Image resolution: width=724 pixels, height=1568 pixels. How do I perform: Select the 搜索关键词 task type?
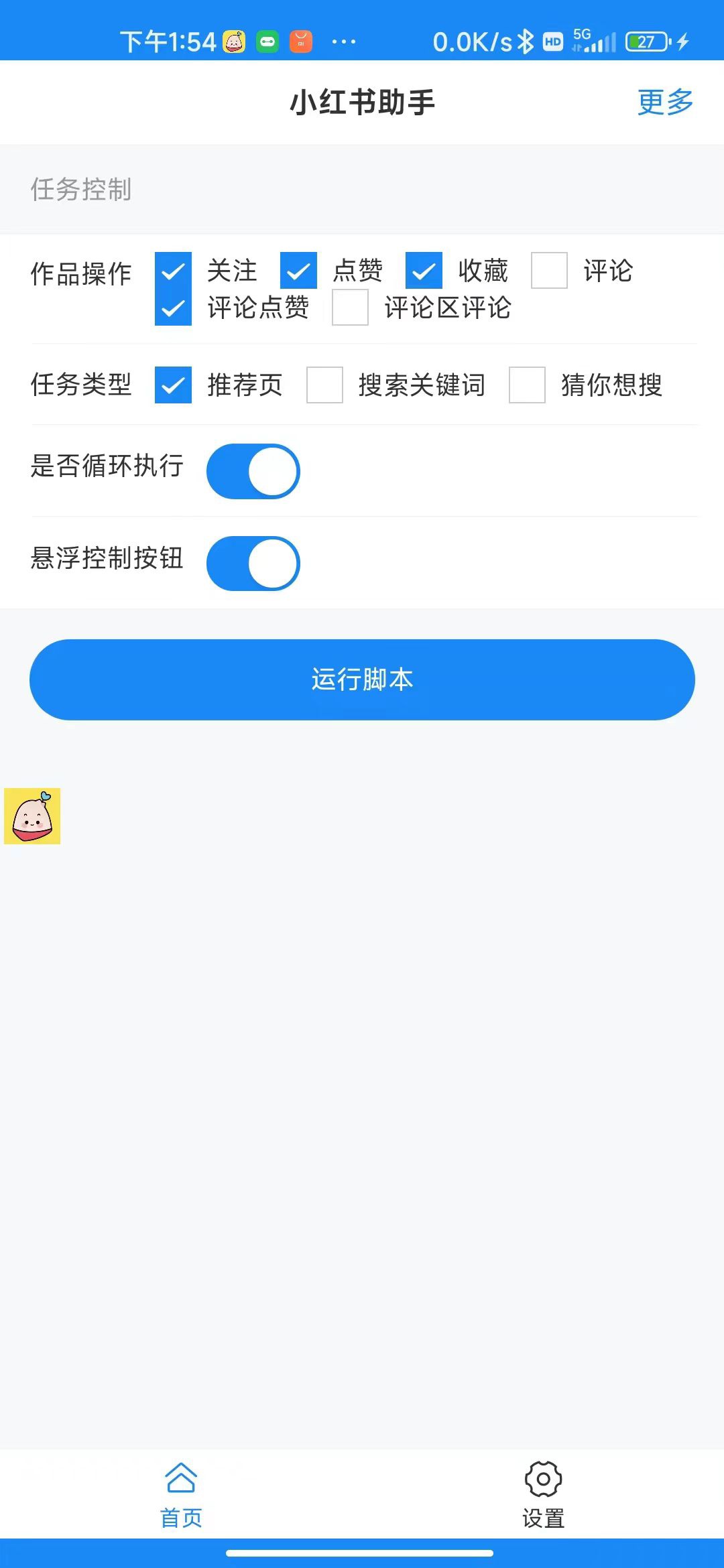324,385
